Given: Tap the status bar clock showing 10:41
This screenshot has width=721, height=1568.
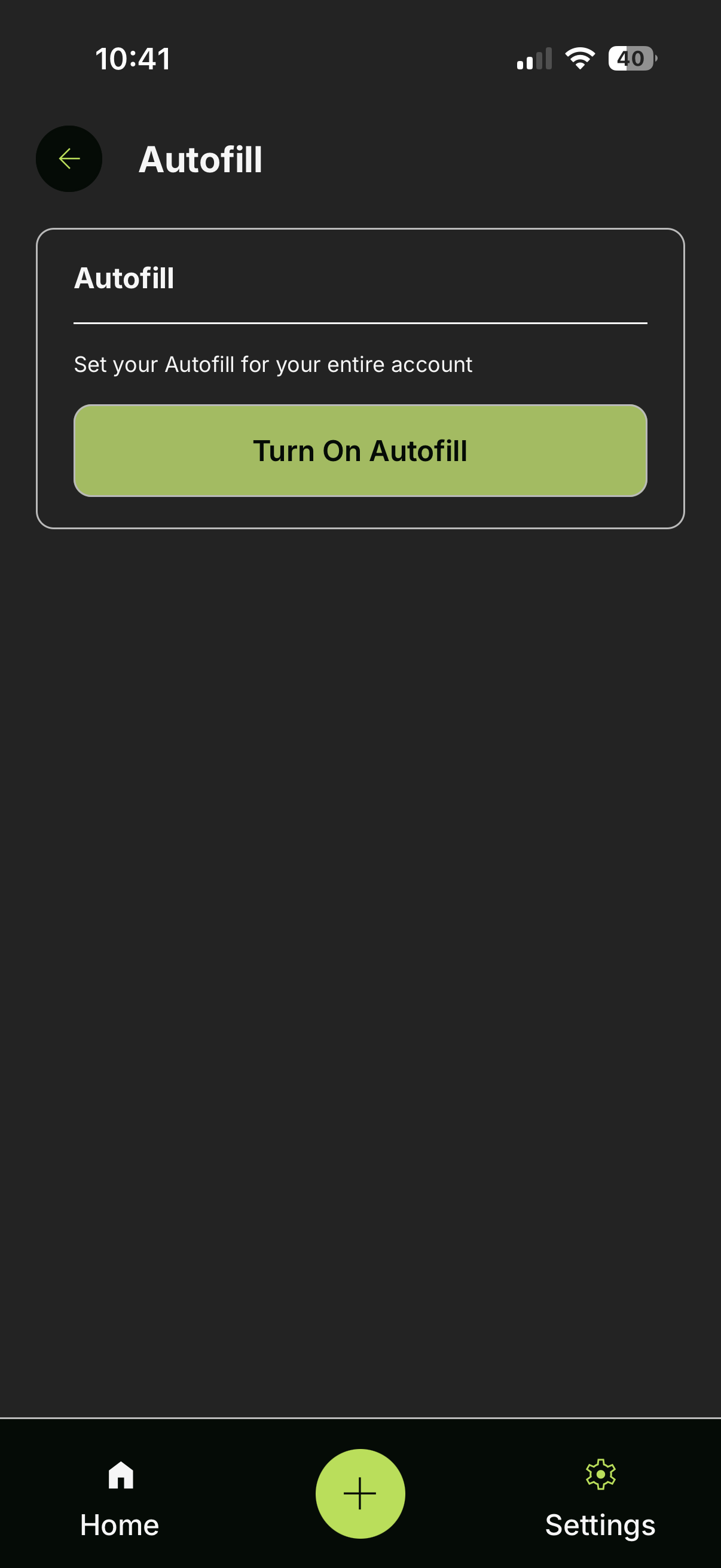Looking at the screenshot, I should [x=134, y=58].
